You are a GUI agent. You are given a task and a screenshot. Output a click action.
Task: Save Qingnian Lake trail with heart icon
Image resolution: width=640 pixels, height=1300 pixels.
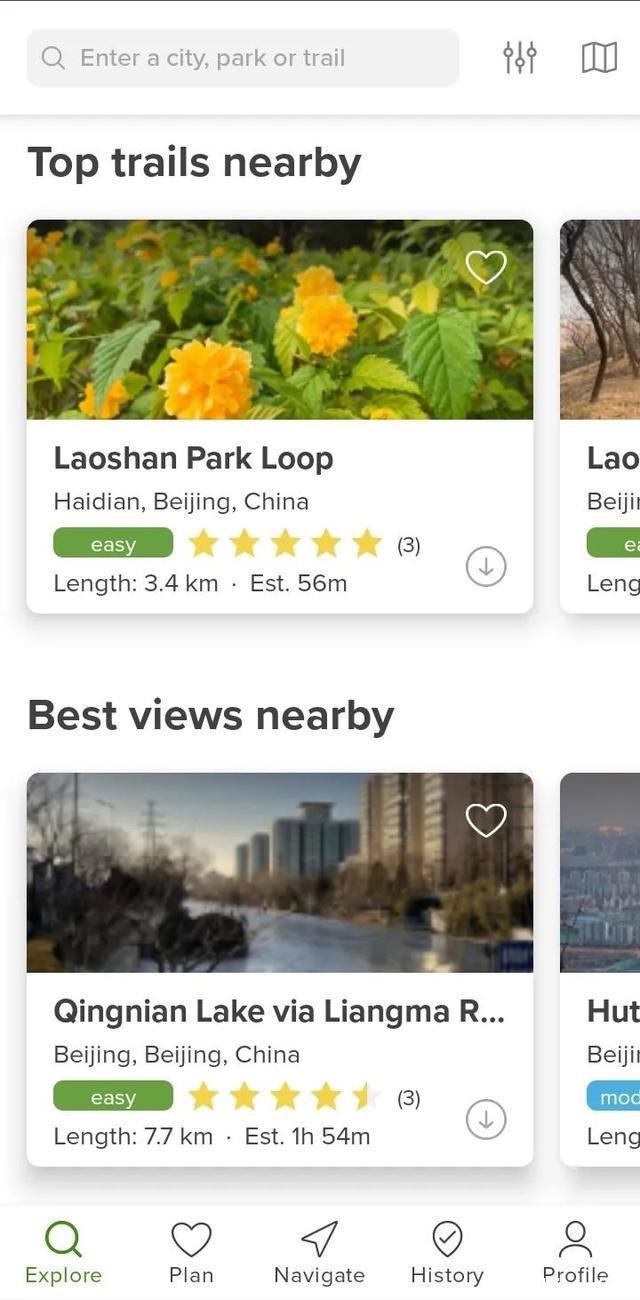(x=486, y=820)
